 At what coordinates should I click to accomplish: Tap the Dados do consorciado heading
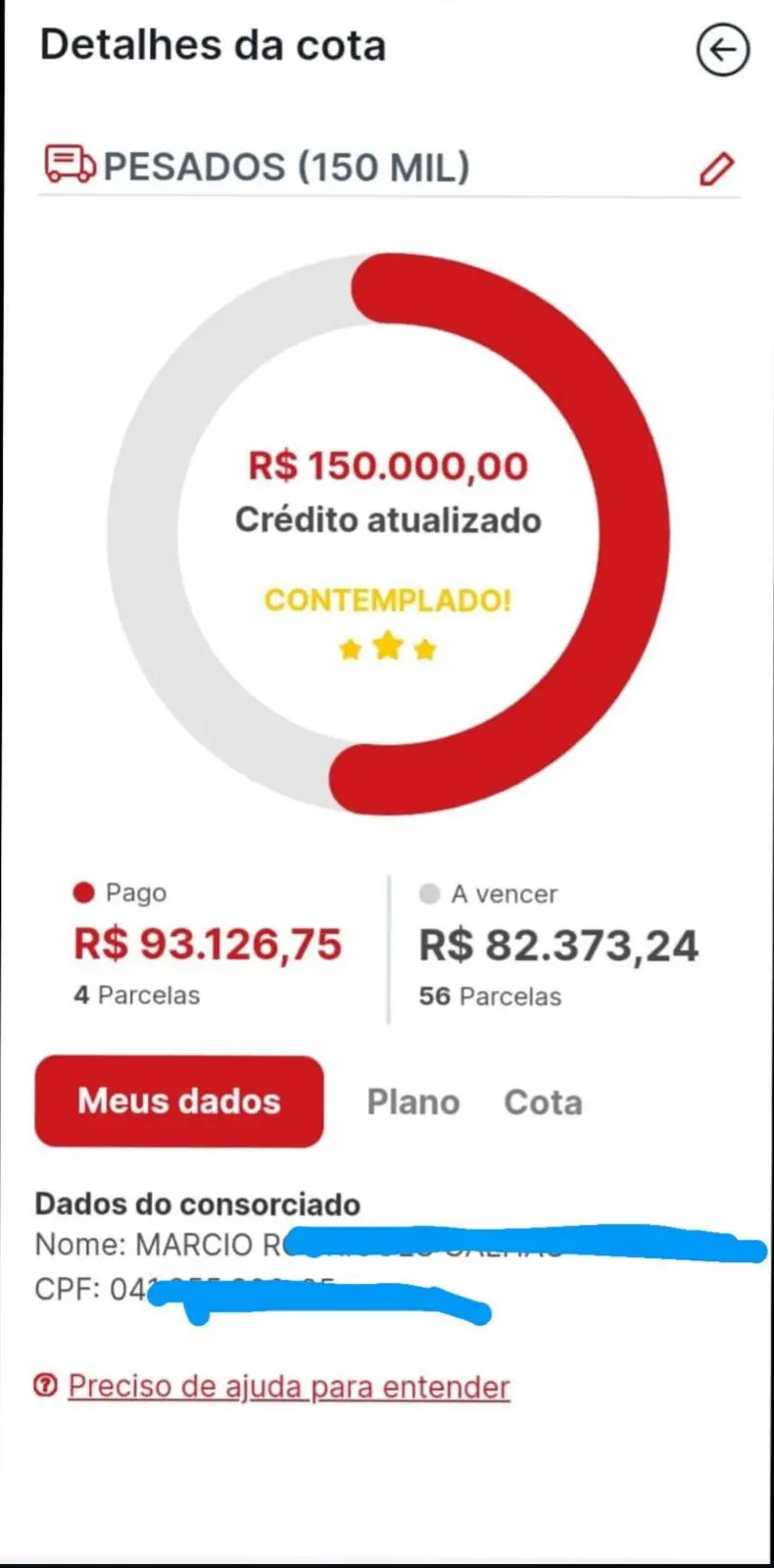click(x=197, y=1204)
